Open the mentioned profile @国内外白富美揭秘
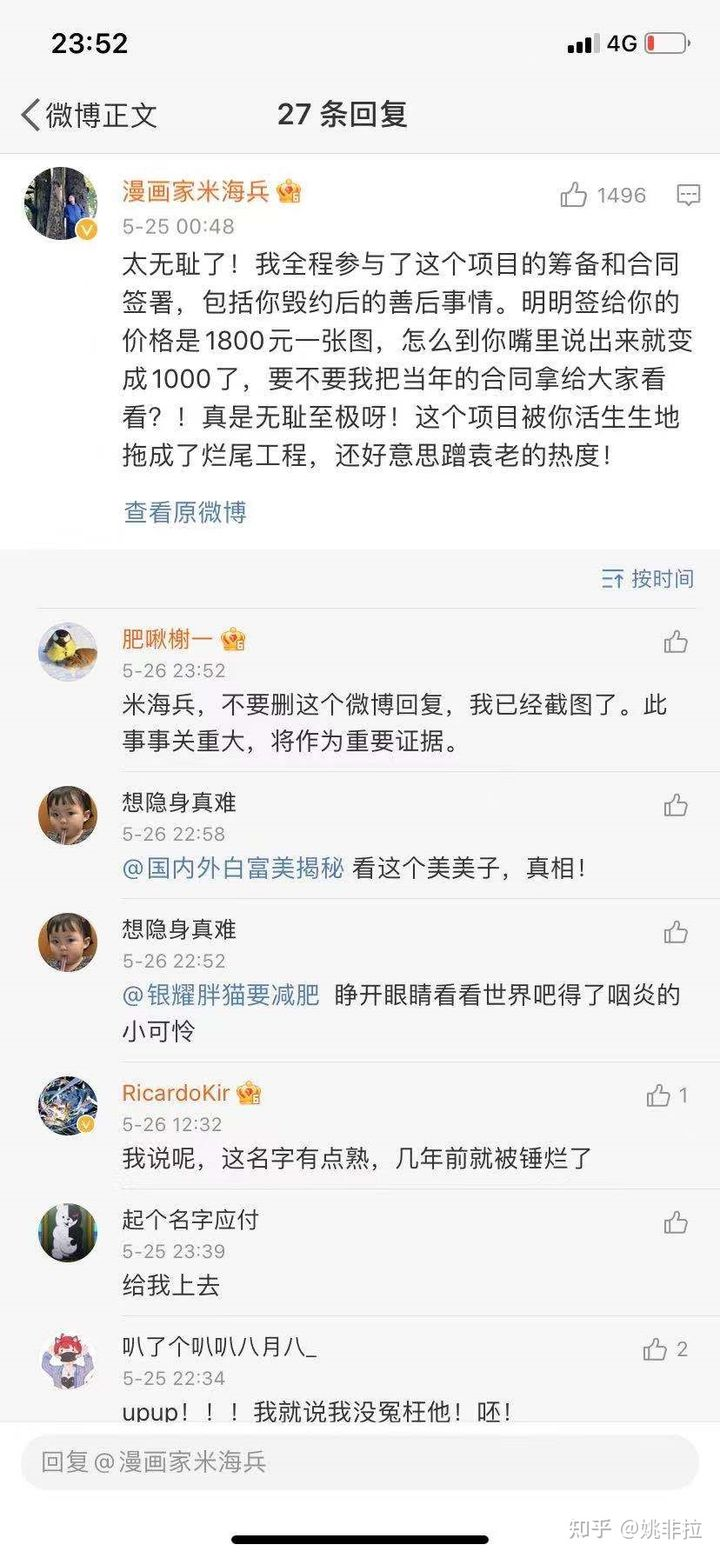 click(x=233, y=868)
